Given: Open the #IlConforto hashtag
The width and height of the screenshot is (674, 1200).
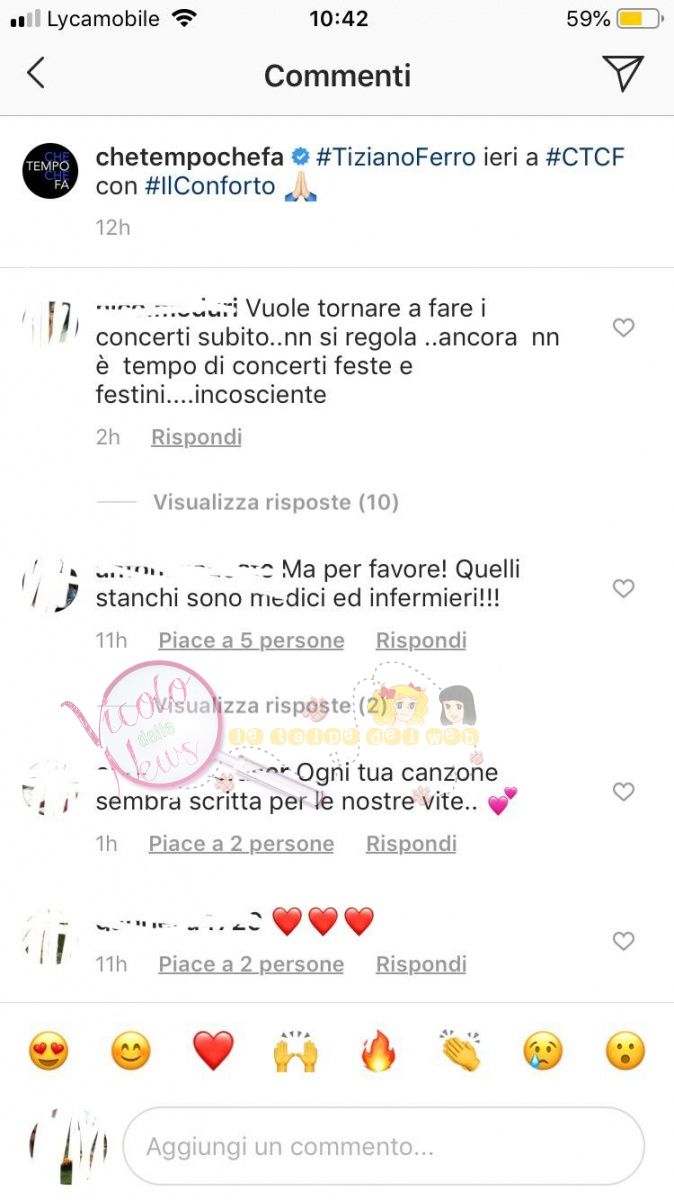Looking at the screenshot, I should (210, 186).
